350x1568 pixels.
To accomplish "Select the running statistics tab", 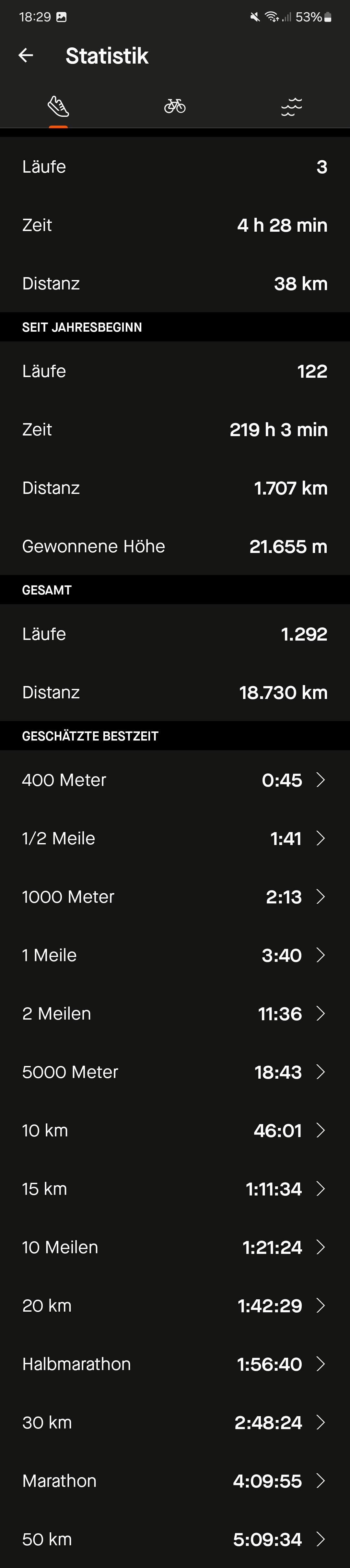I will pyautogui.click(x=58, y=106).
